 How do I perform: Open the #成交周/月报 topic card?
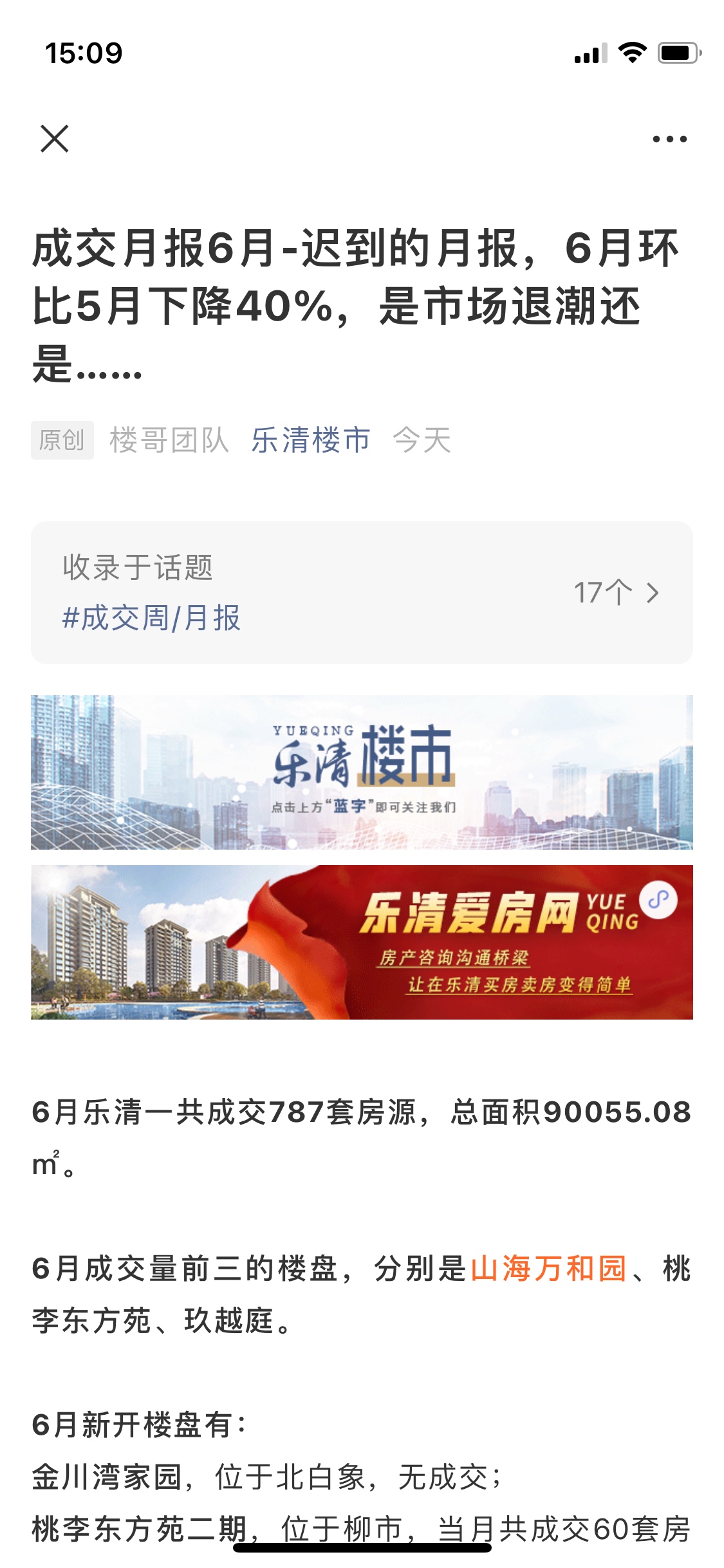[x=362, y=593]
